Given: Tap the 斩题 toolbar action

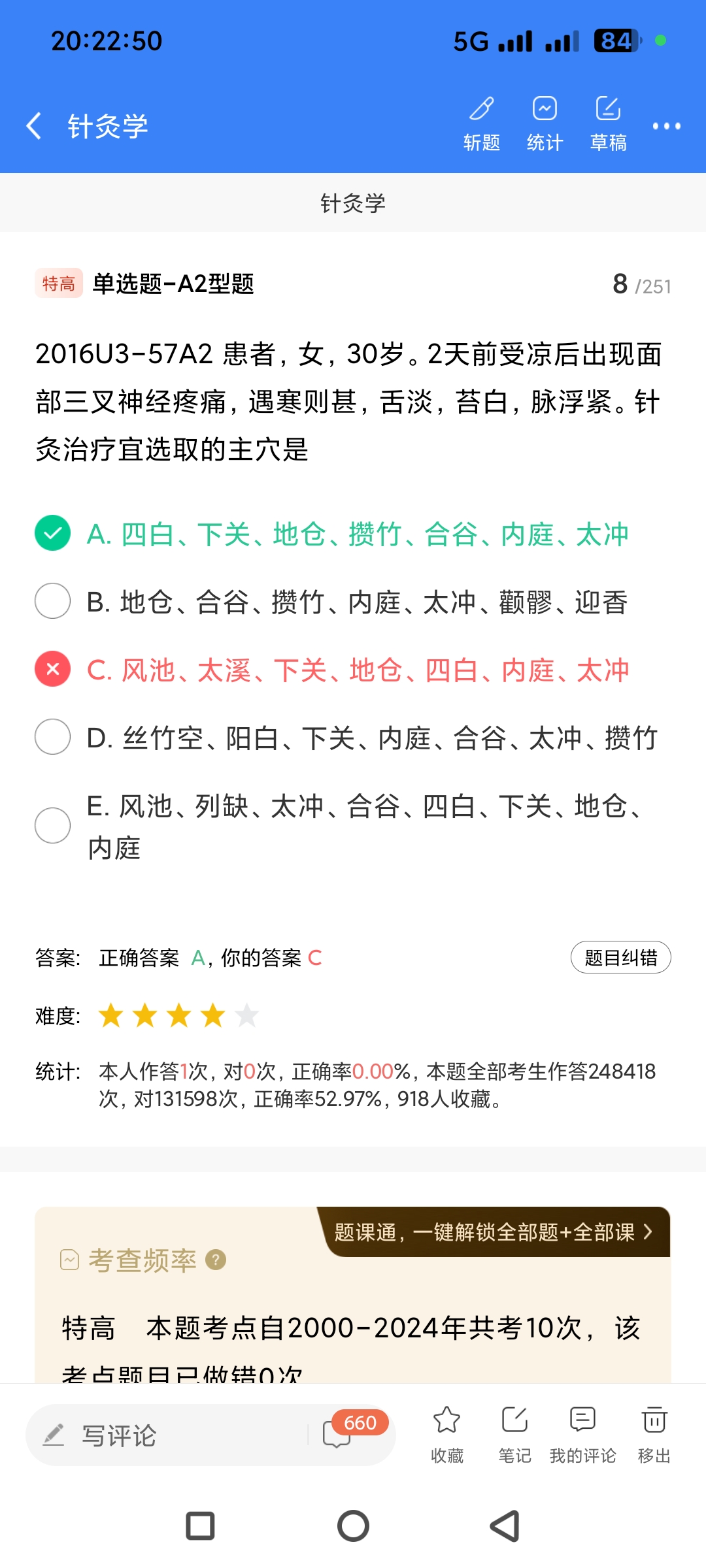Looking at the screenshot, I should coord(482,124).
